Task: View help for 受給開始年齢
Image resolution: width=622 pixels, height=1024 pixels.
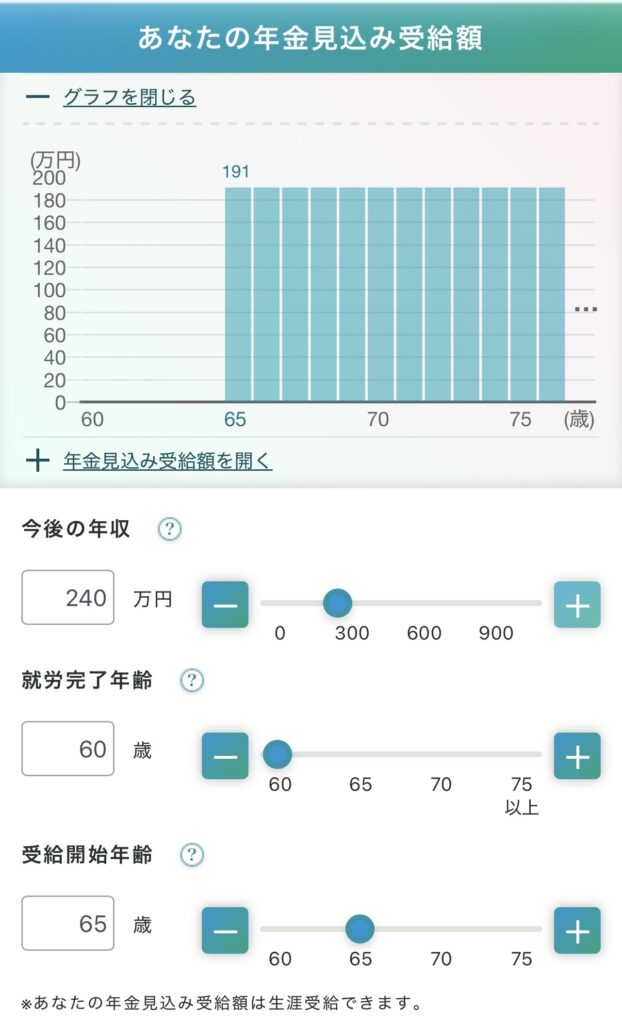Action: click(192, 855)
